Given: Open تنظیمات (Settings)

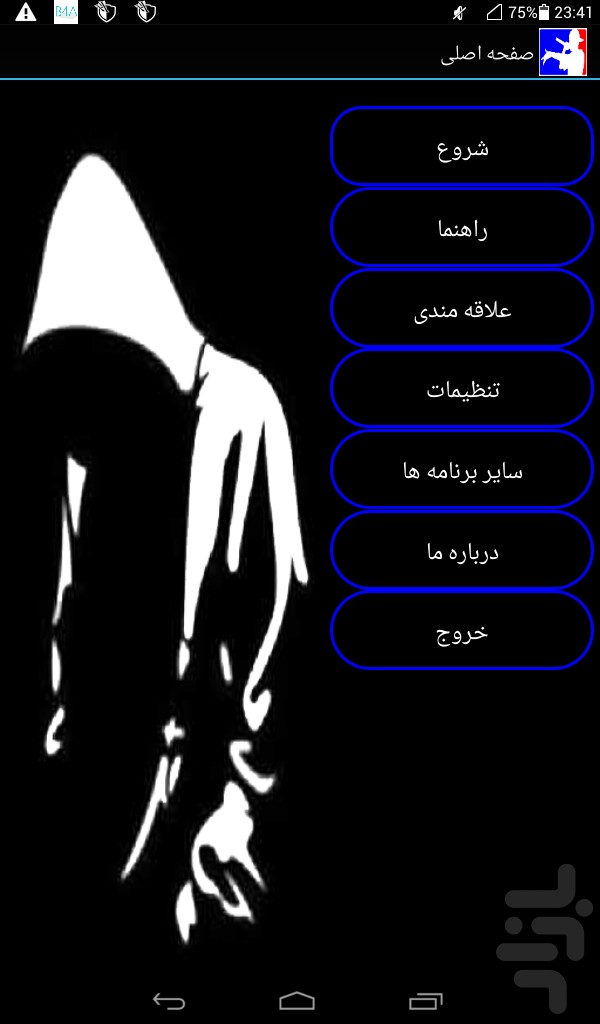Looking at the screenshot, I should [462, 388].
